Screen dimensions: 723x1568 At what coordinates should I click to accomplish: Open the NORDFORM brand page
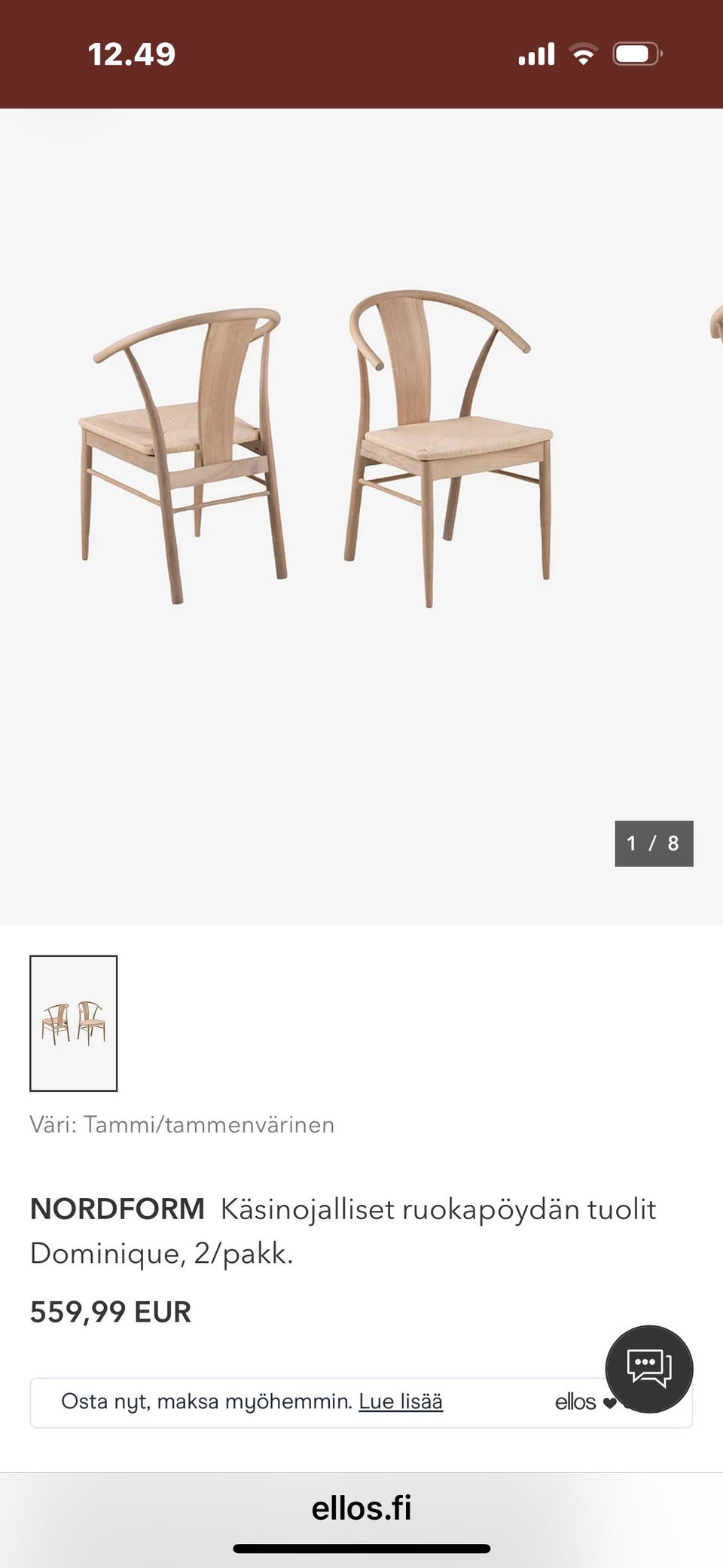point(117,1209)
